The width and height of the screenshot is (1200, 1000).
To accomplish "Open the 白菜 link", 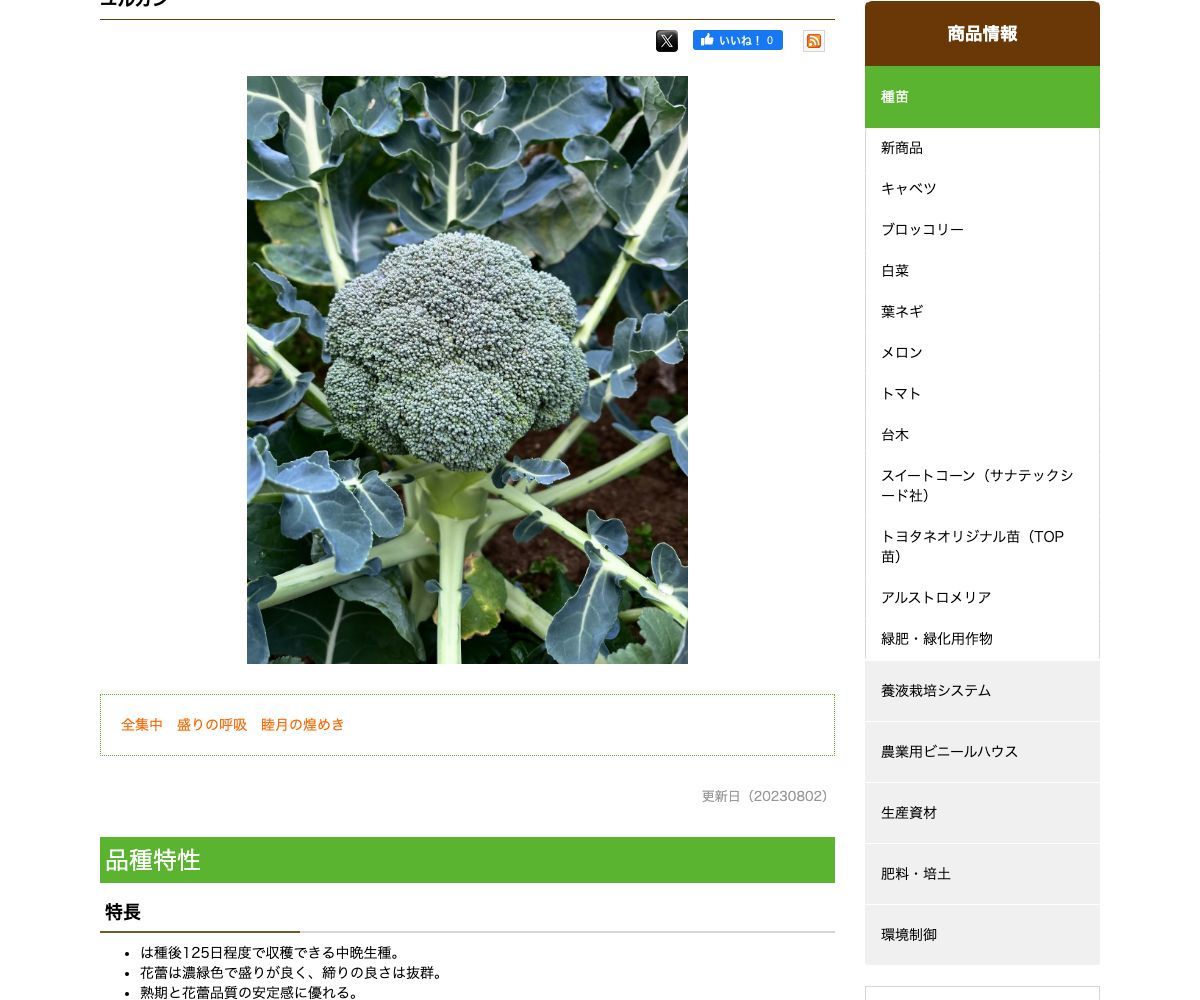I will (895, 271).
